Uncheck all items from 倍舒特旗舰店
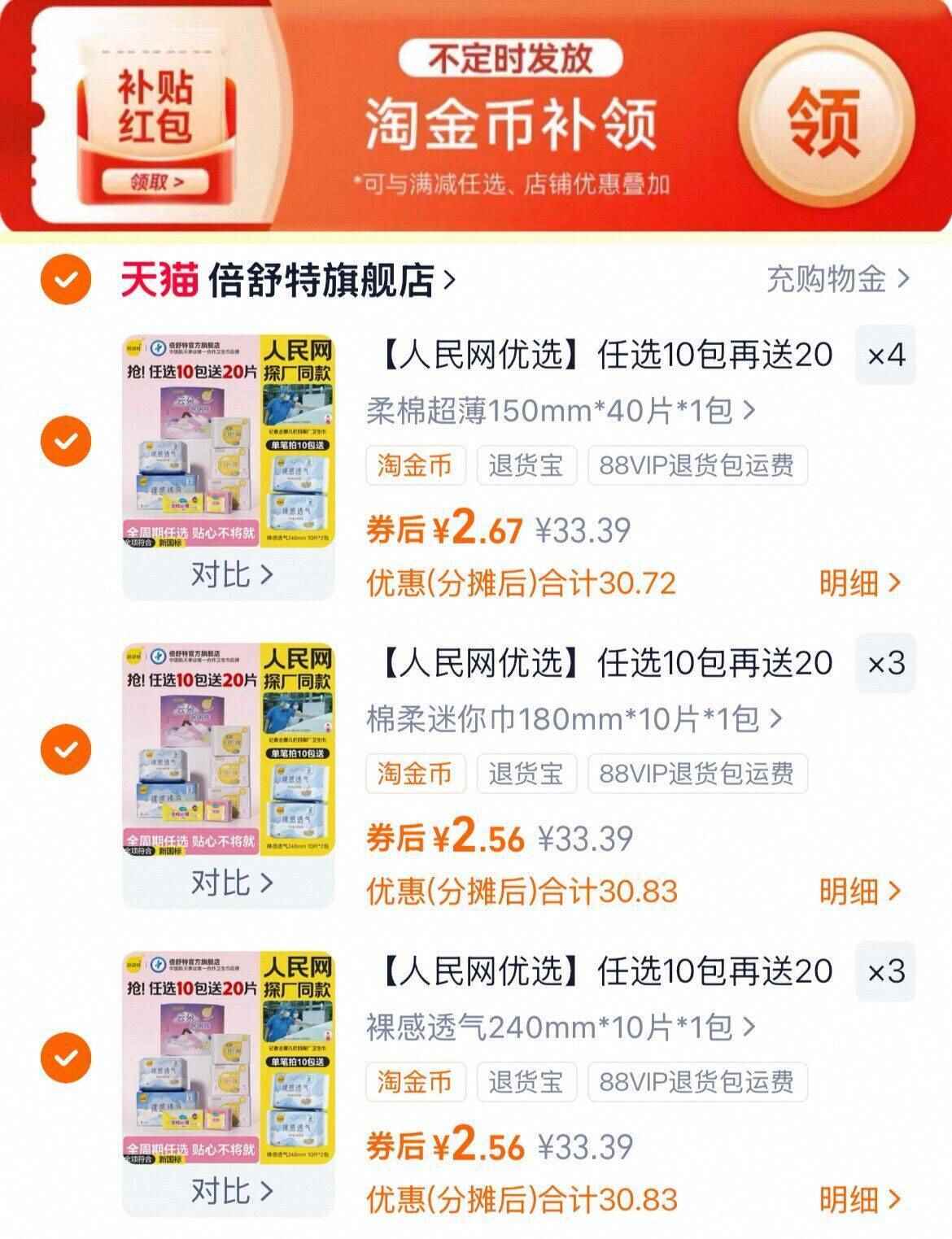Viewport: 952px width, 1239px height. pos(66,281)
